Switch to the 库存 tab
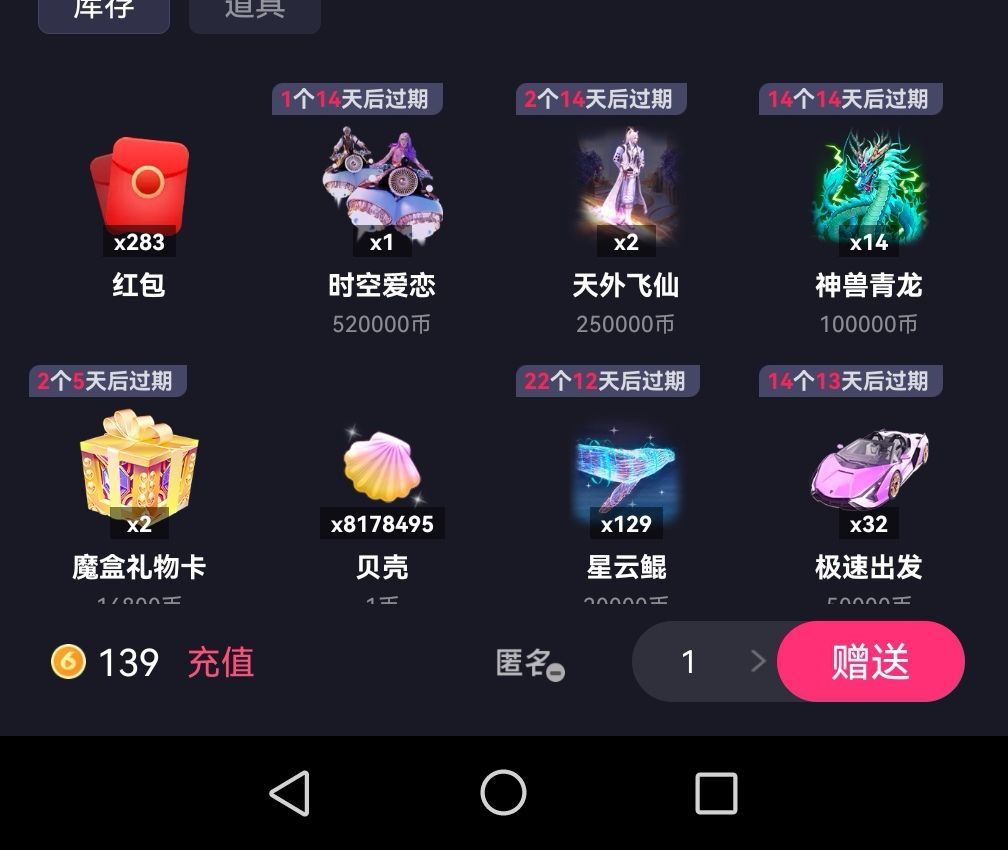The height and width of the screenshot is (850, 1008). click(x=104, y=12)
